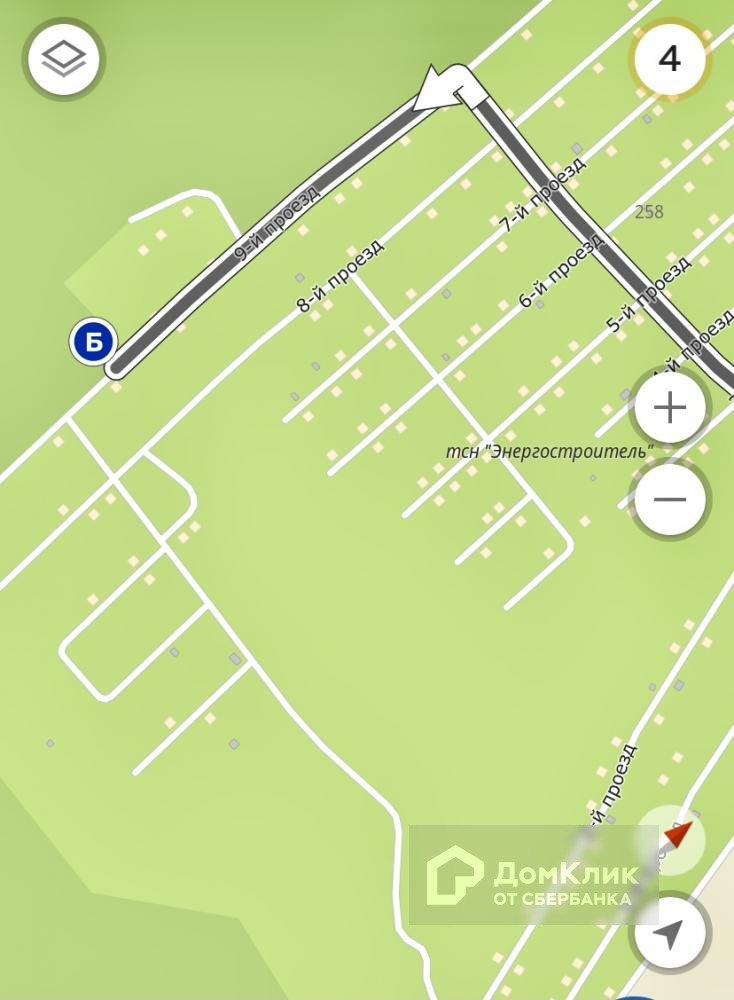The width and height of the screenshot is (734, 1000).
Task: Select the route endpoint marker Б
Action: [x=93, y=343]
